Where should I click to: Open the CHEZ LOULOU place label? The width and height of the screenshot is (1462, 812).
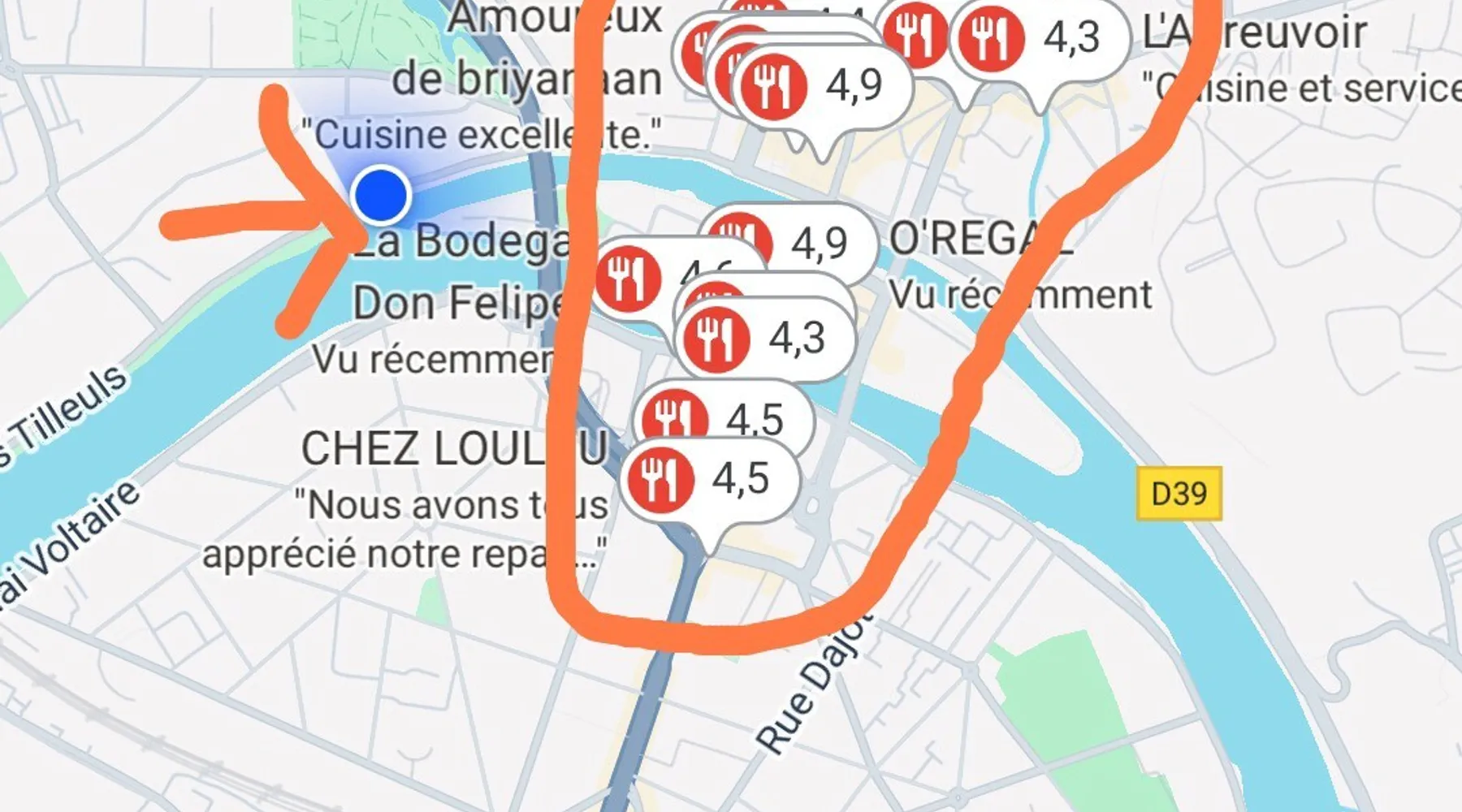[453, 449]
